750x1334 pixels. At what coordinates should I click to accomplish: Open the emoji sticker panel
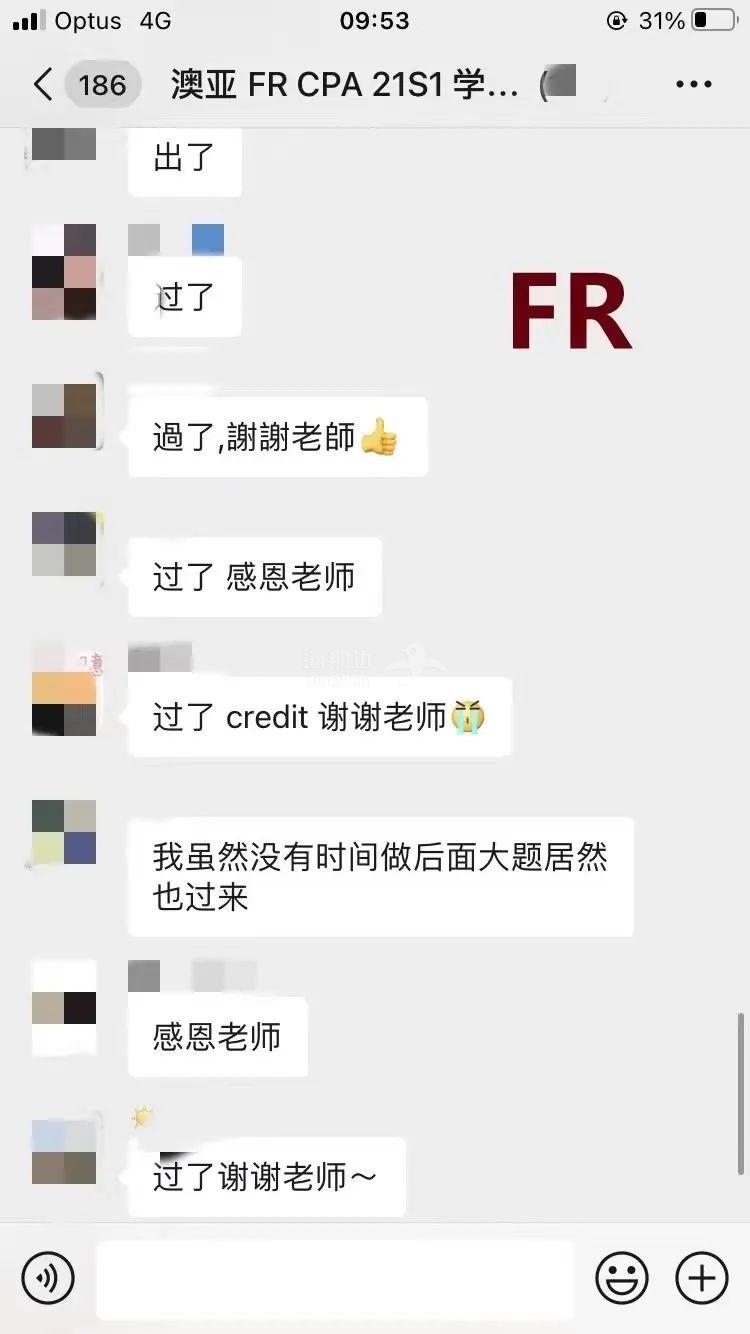point(622,1277)
